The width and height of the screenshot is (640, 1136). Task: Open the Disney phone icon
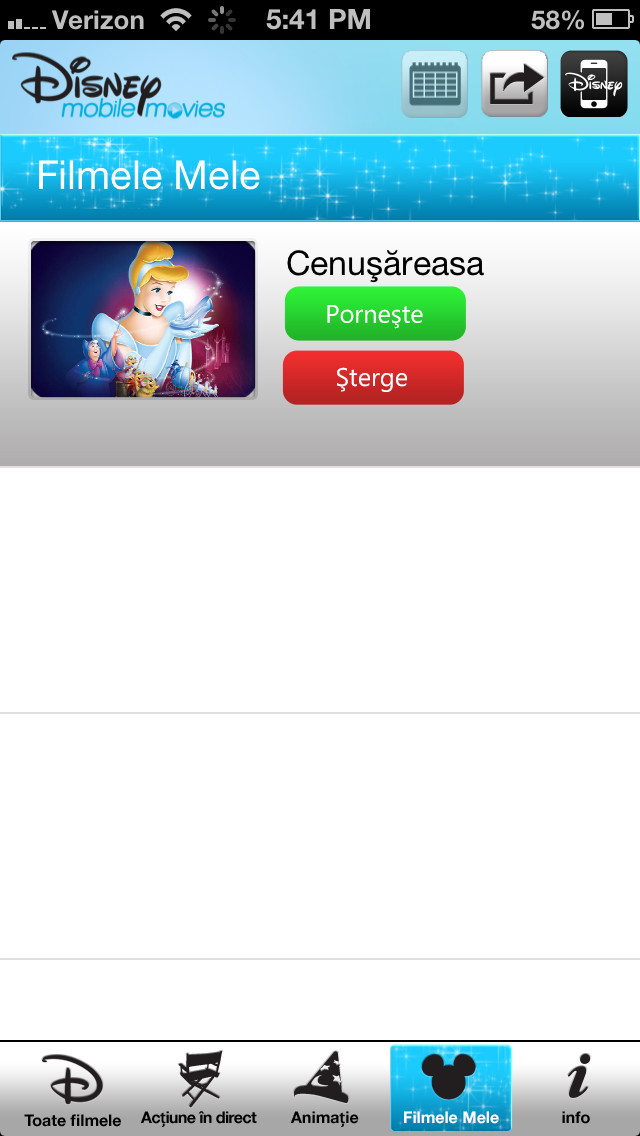[x=594, y=84]
